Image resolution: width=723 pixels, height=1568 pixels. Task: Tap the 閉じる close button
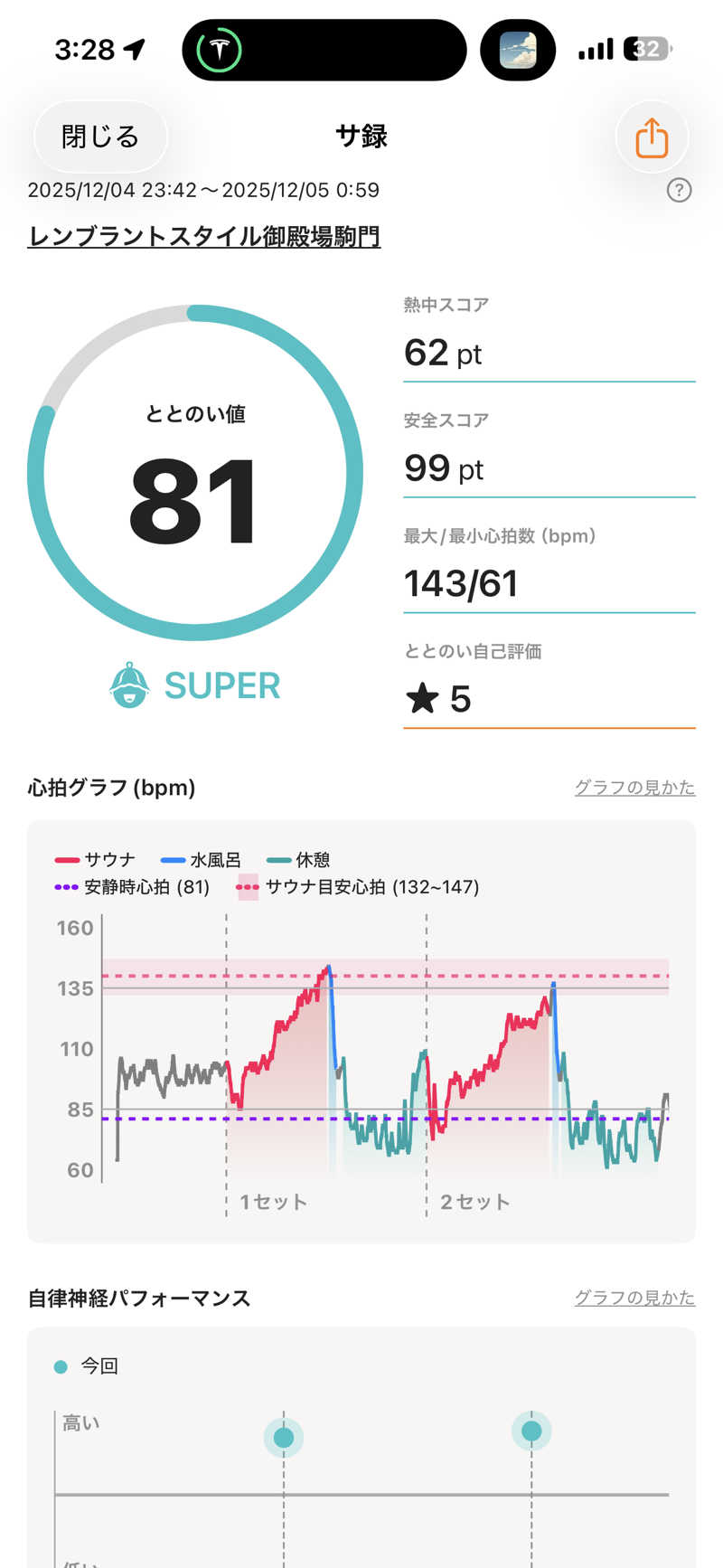click(100, 137)
